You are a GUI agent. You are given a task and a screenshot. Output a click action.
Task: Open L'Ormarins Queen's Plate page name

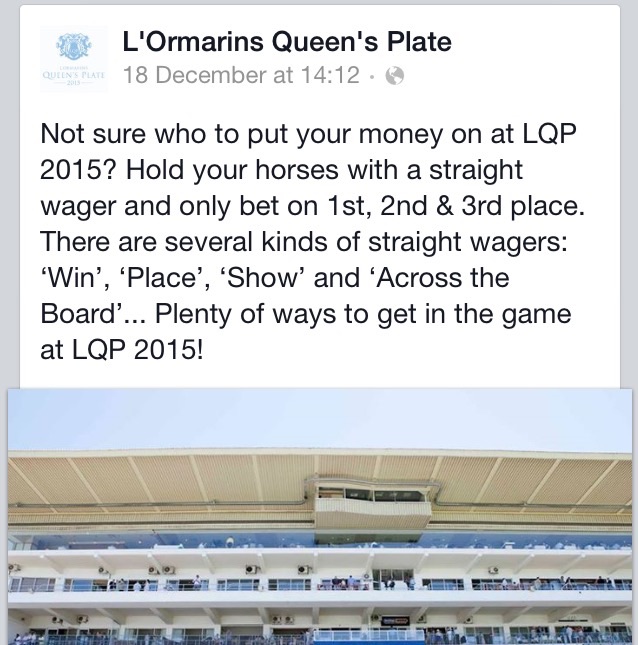click(x=286, y=42)
